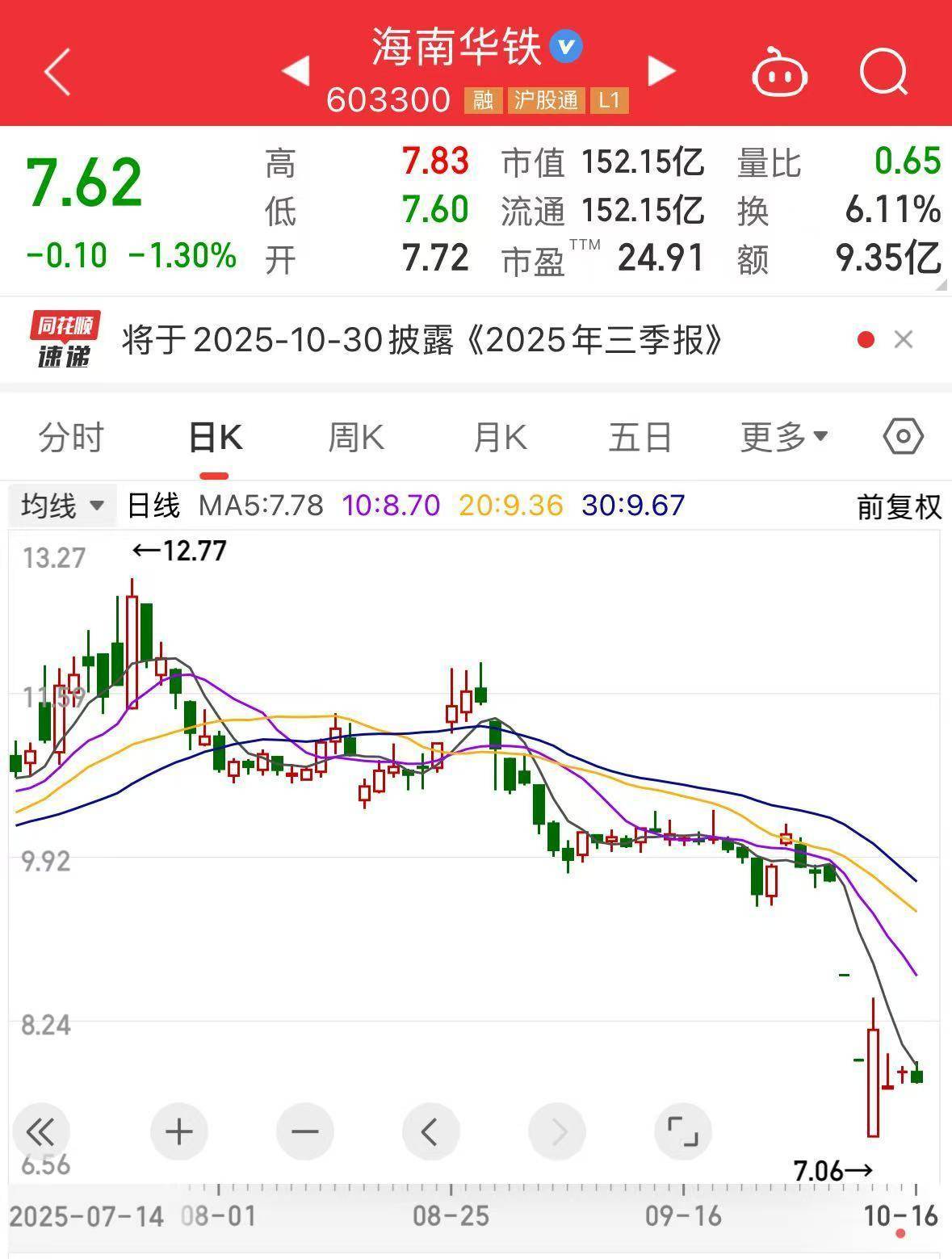Open the 2025 三季报 disclosure notice
Image resolution: width=952 pixels, height=1259 pixels.
[421, 340]
